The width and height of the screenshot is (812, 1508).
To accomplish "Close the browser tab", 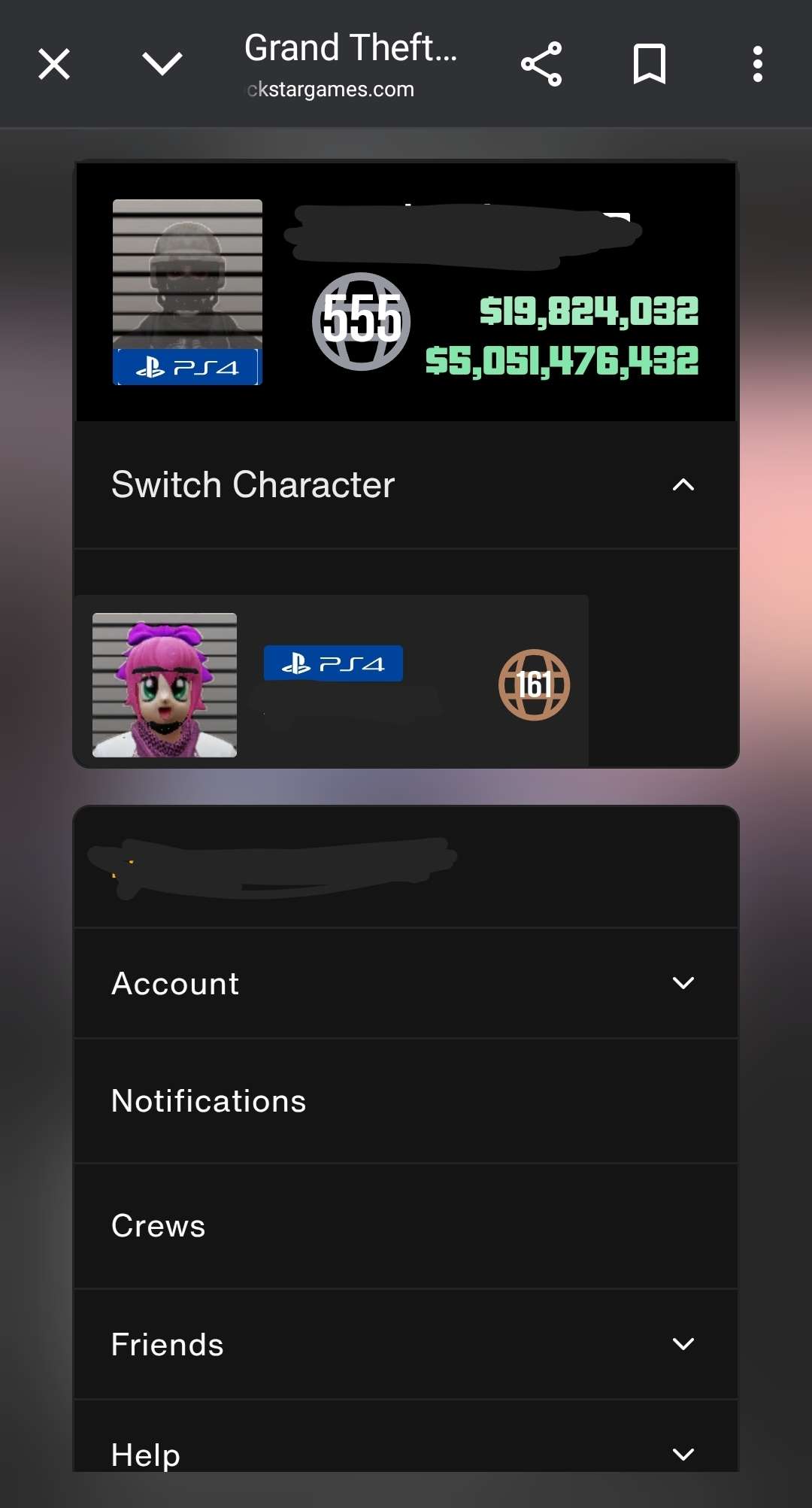I will pos(54,64).
